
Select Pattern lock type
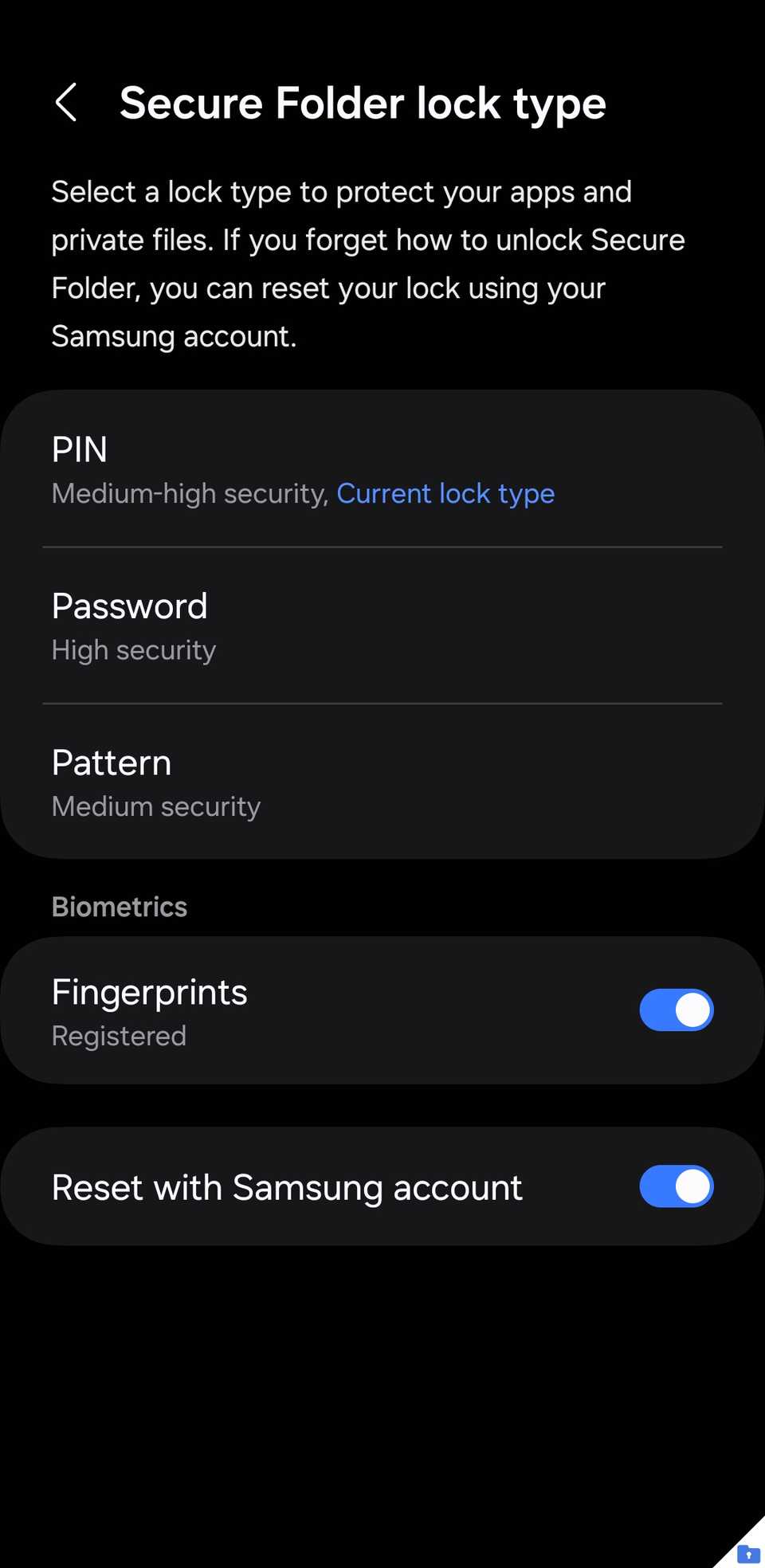coord(382,782)
